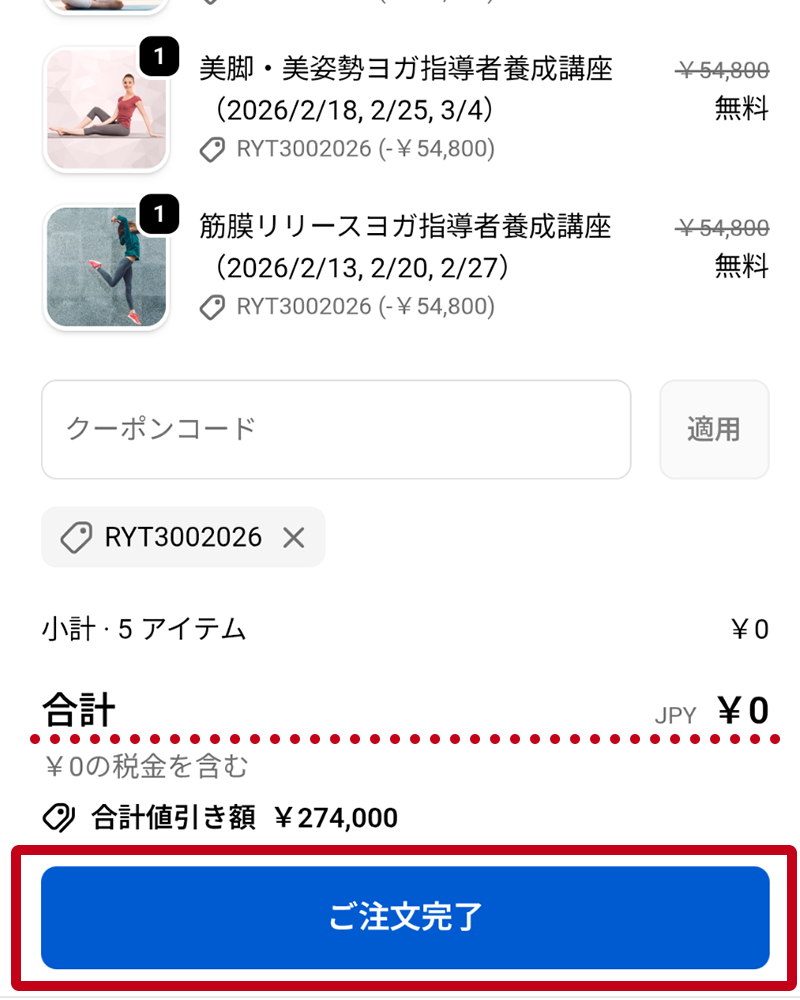Tap the クーポンコード input field

(x=336, y=430)
